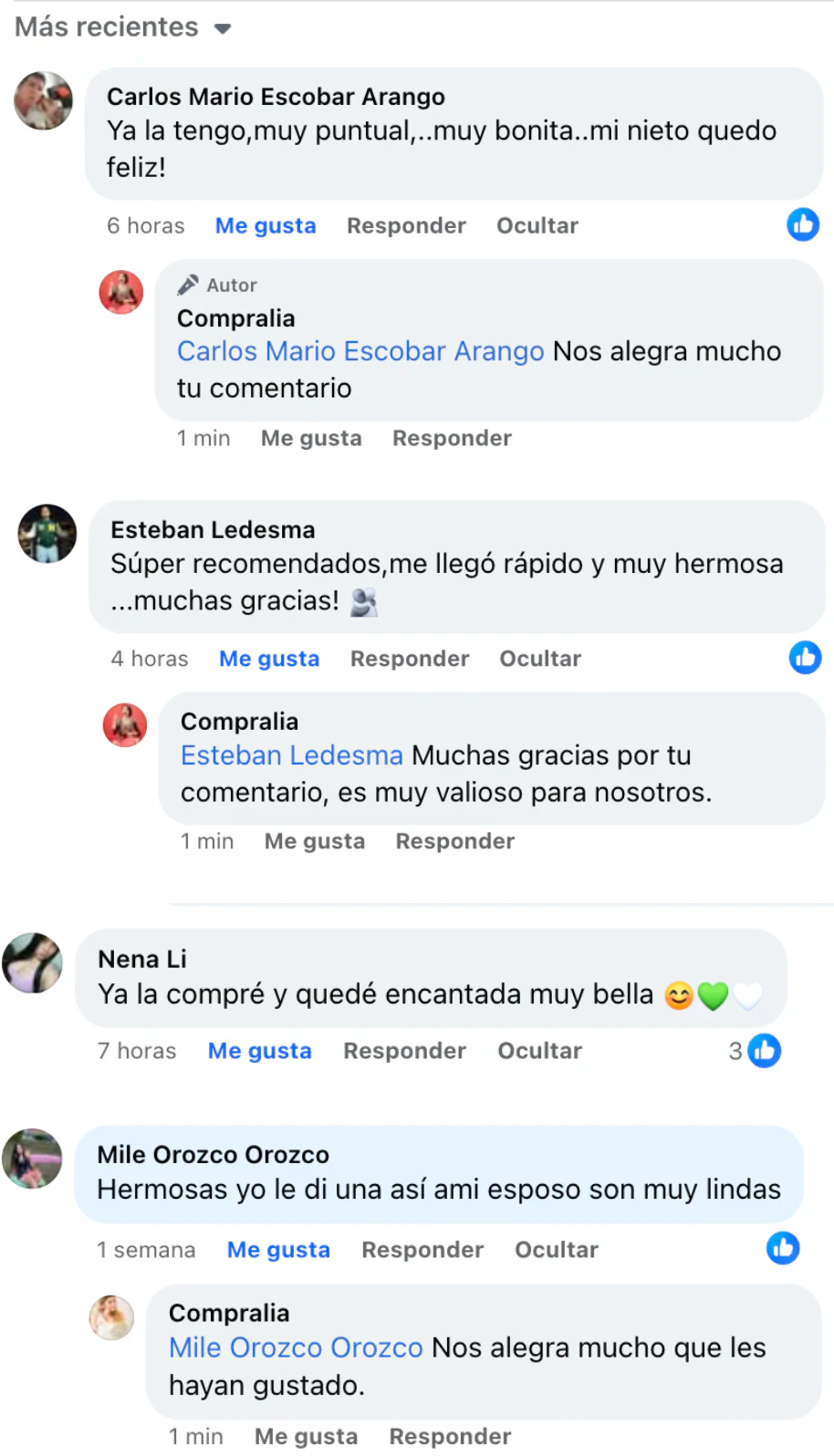Hide Nena Li's comment
Image resolution: width=834 pixels, height=1456 pixels.
click(539, 1051)
